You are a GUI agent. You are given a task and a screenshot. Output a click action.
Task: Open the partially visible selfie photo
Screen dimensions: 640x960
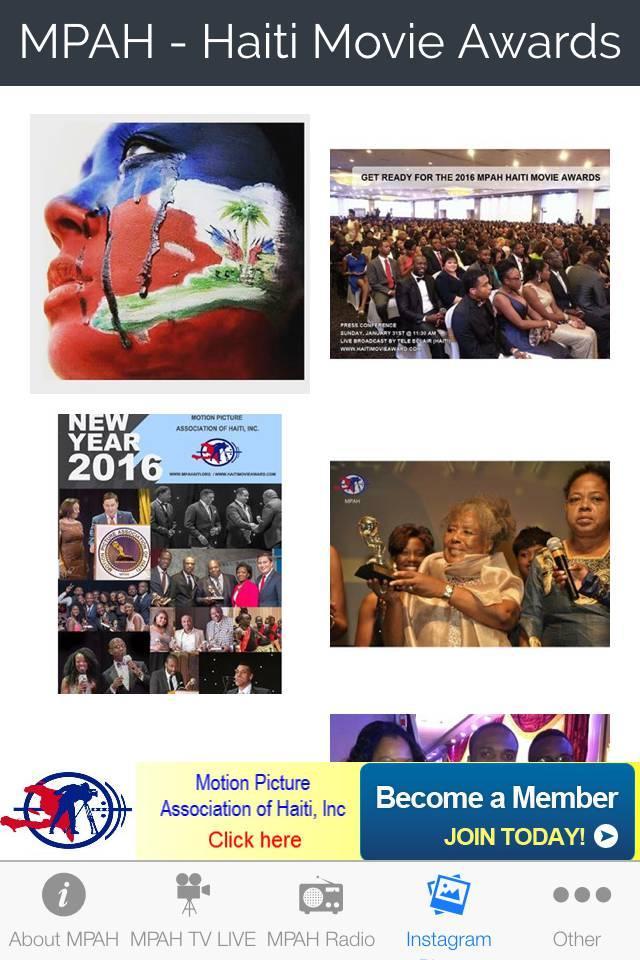tap(469, 738)
